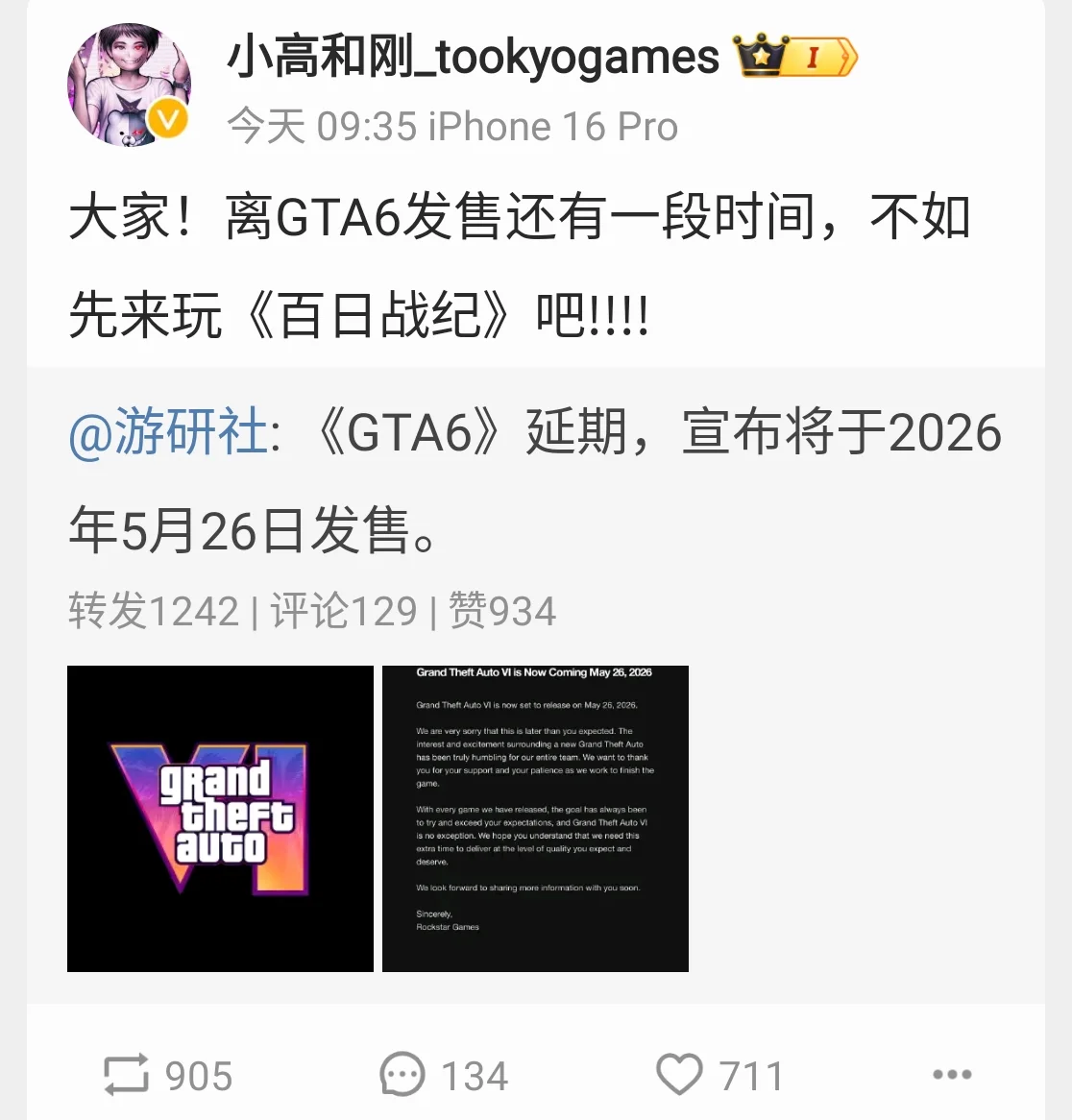
Task: Open comments with 134 replies
Action: (x=444, y=1075)
